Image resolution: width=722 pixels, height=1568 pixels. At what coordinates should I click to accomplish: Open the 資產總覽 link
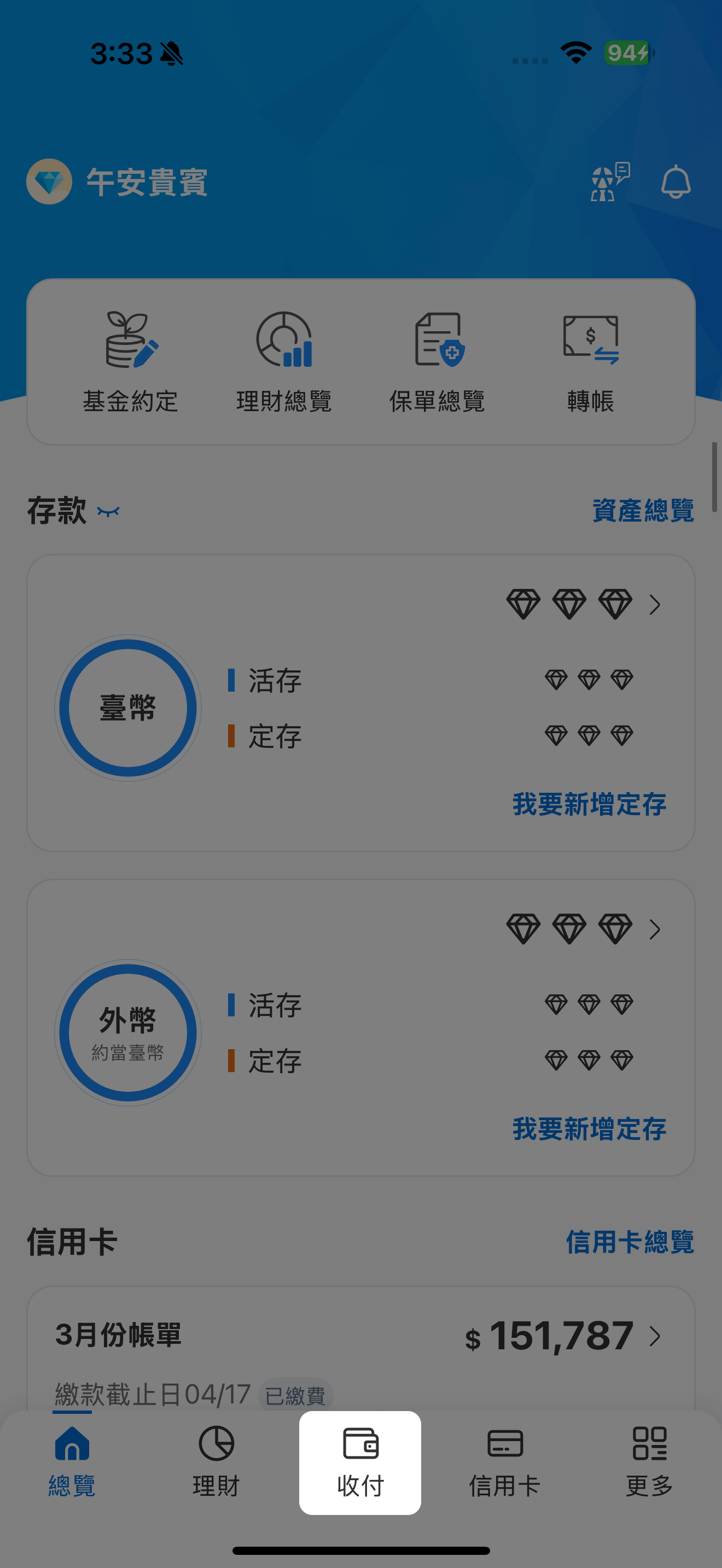click(643, 510)
